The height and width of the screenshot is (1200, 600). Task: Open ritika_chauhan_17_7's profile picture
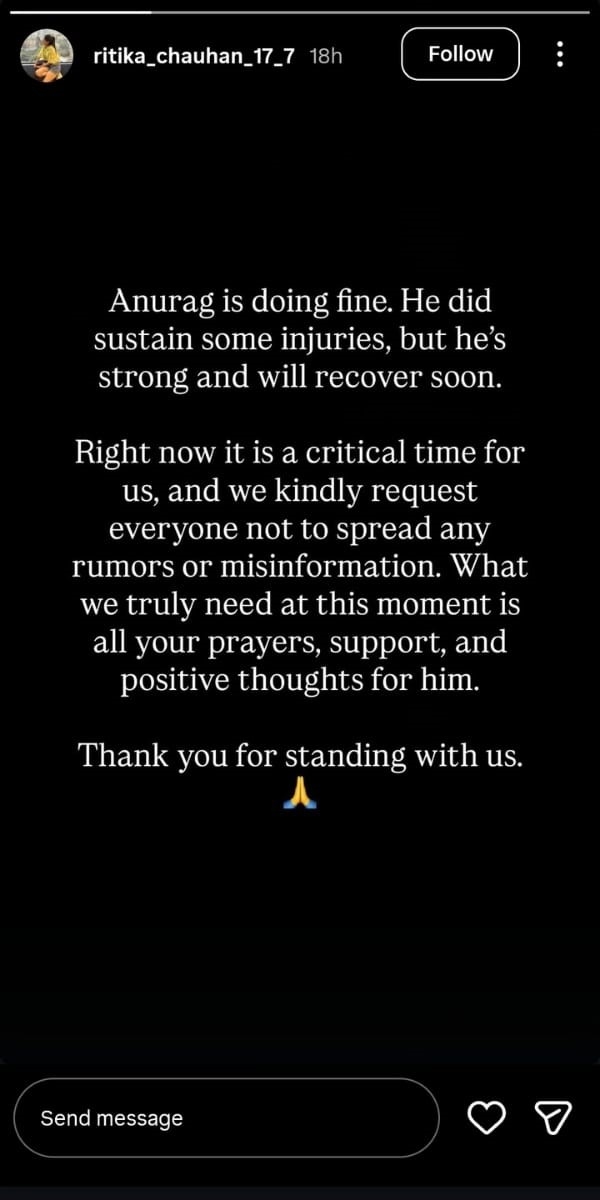(x=45, y=55)
